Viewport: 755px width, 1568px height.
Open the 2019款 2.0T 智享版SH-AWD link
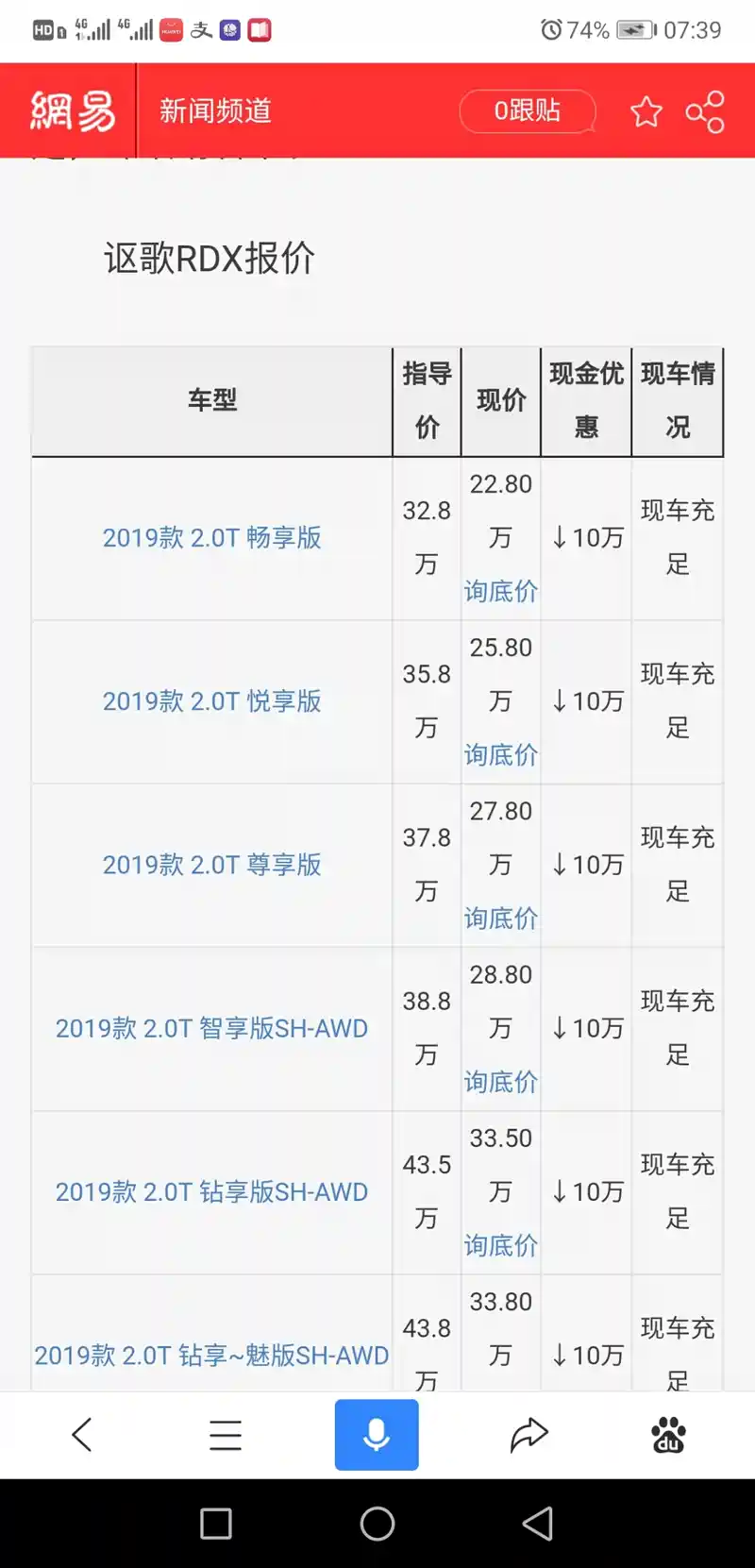click(x=211, y=1028)
